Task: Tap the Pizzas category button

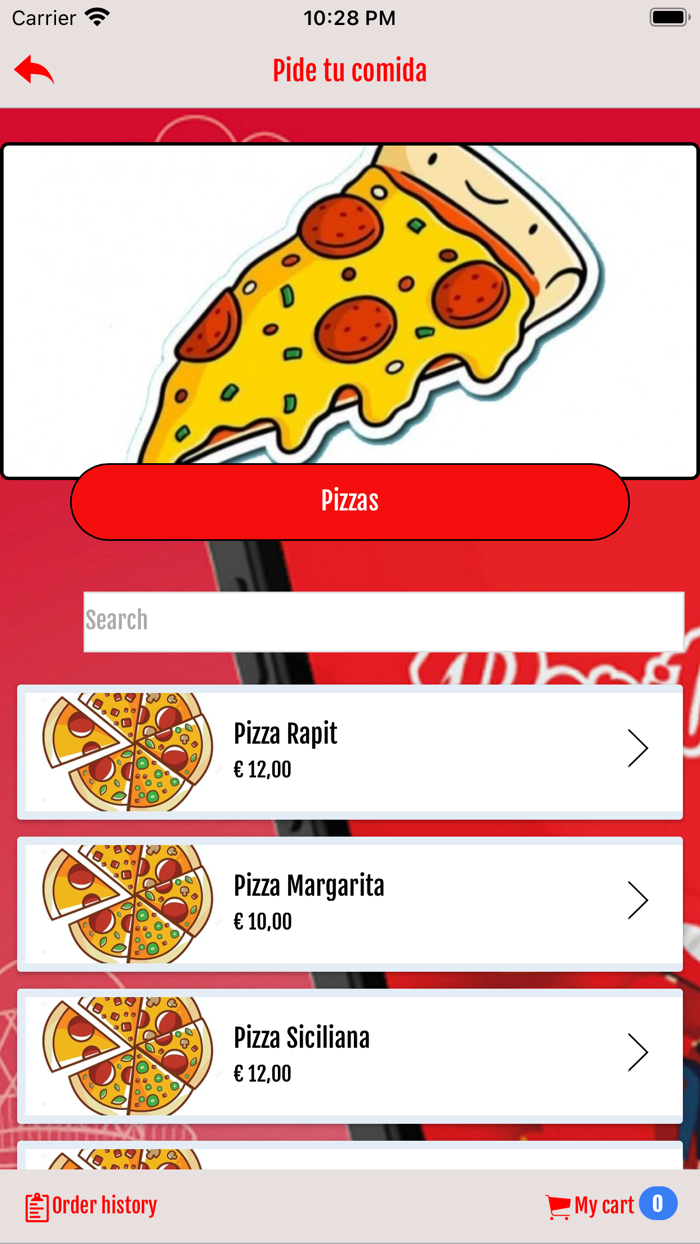Action: (x=350, y=501)
